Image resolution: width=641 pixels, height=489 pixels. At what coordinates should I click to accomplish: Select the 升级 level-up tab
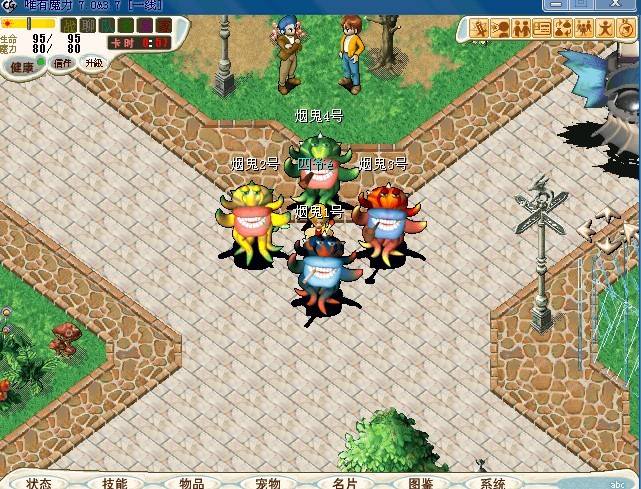tap(93, 62)
